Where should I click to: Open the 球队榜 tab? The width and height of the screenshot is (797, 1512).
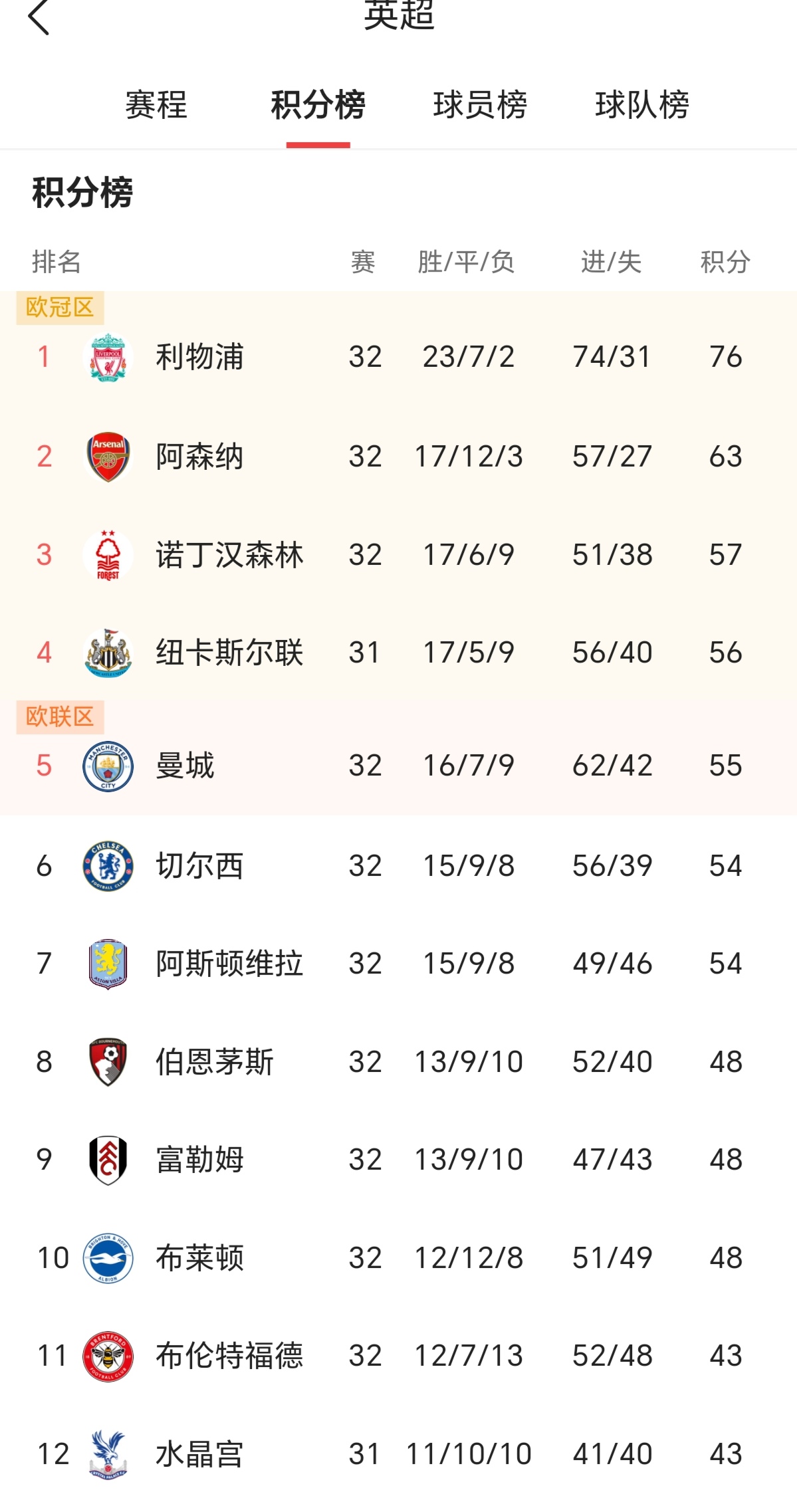tap(641, 105)
